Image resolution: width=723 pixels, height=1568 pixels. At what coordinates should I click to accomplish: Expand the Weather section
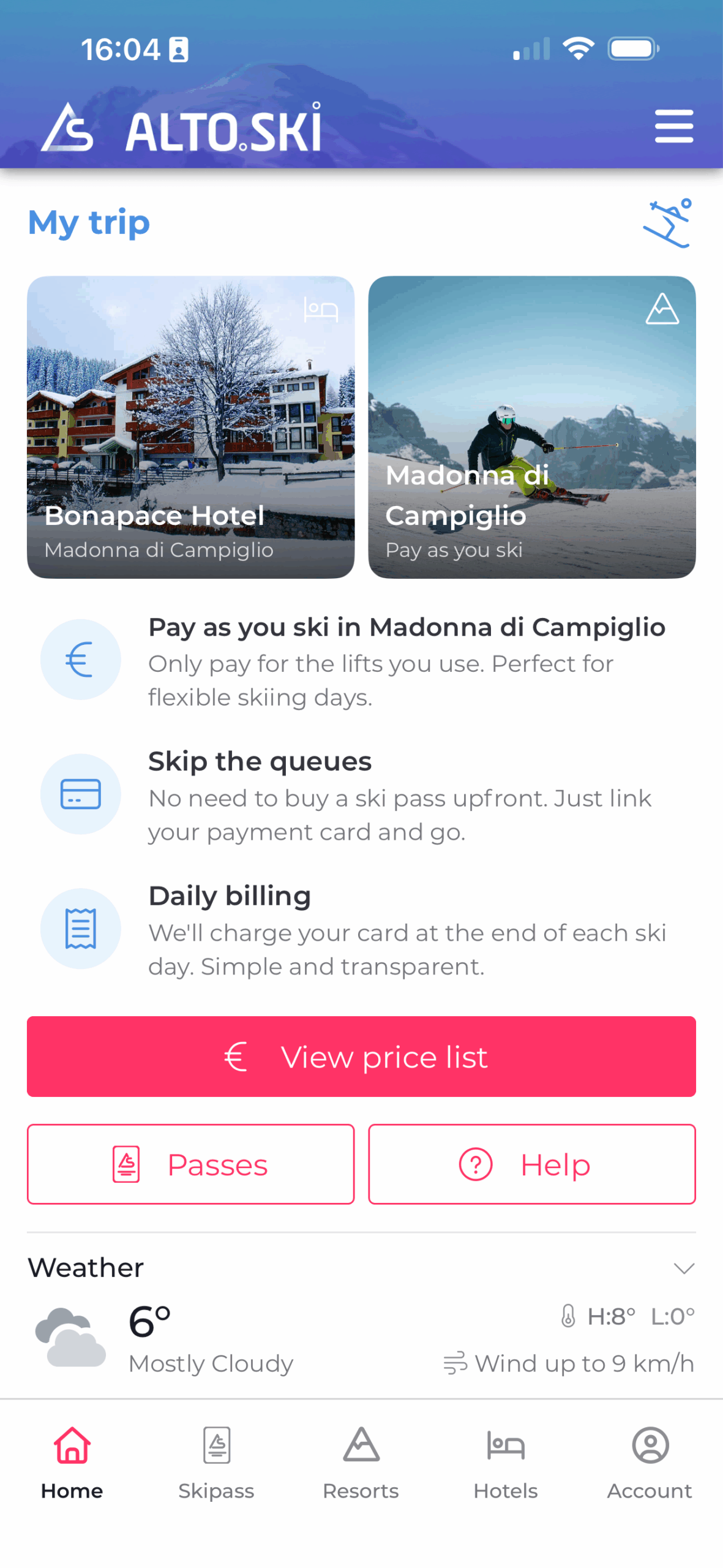click(683, 1267)
